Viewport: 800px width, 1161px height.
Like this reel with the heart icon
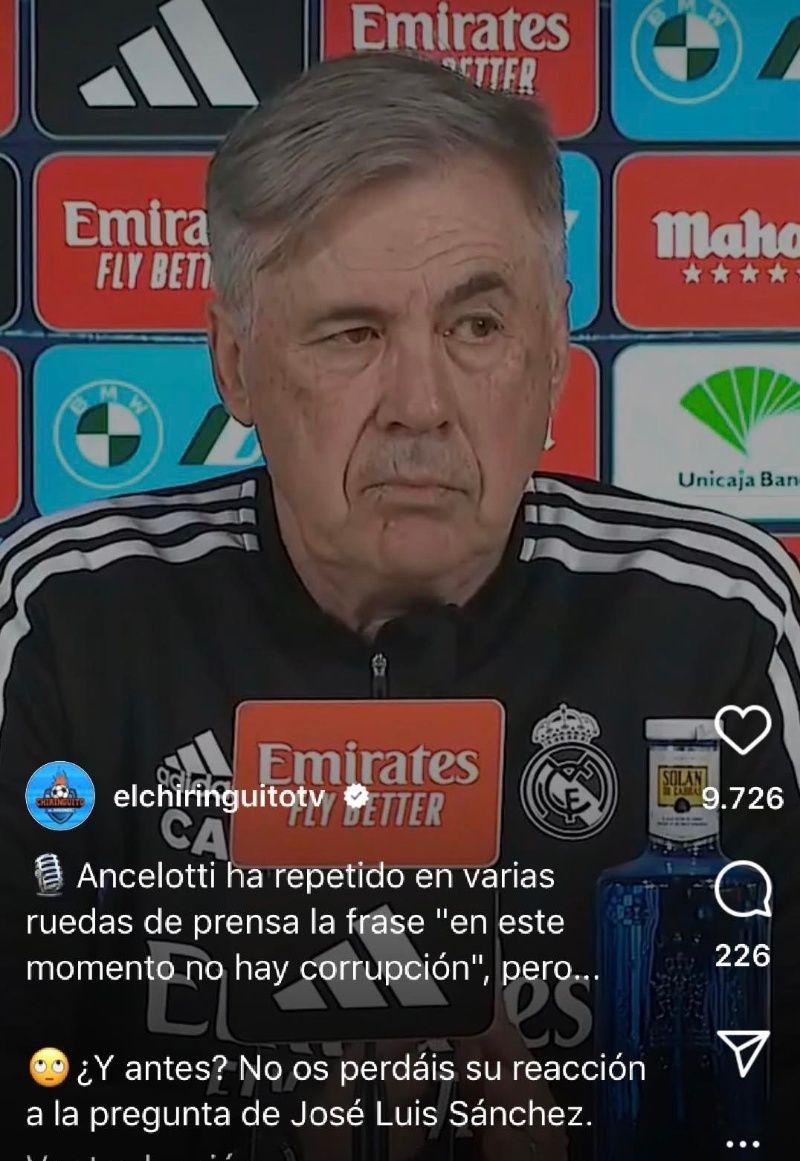coord(744,730)
